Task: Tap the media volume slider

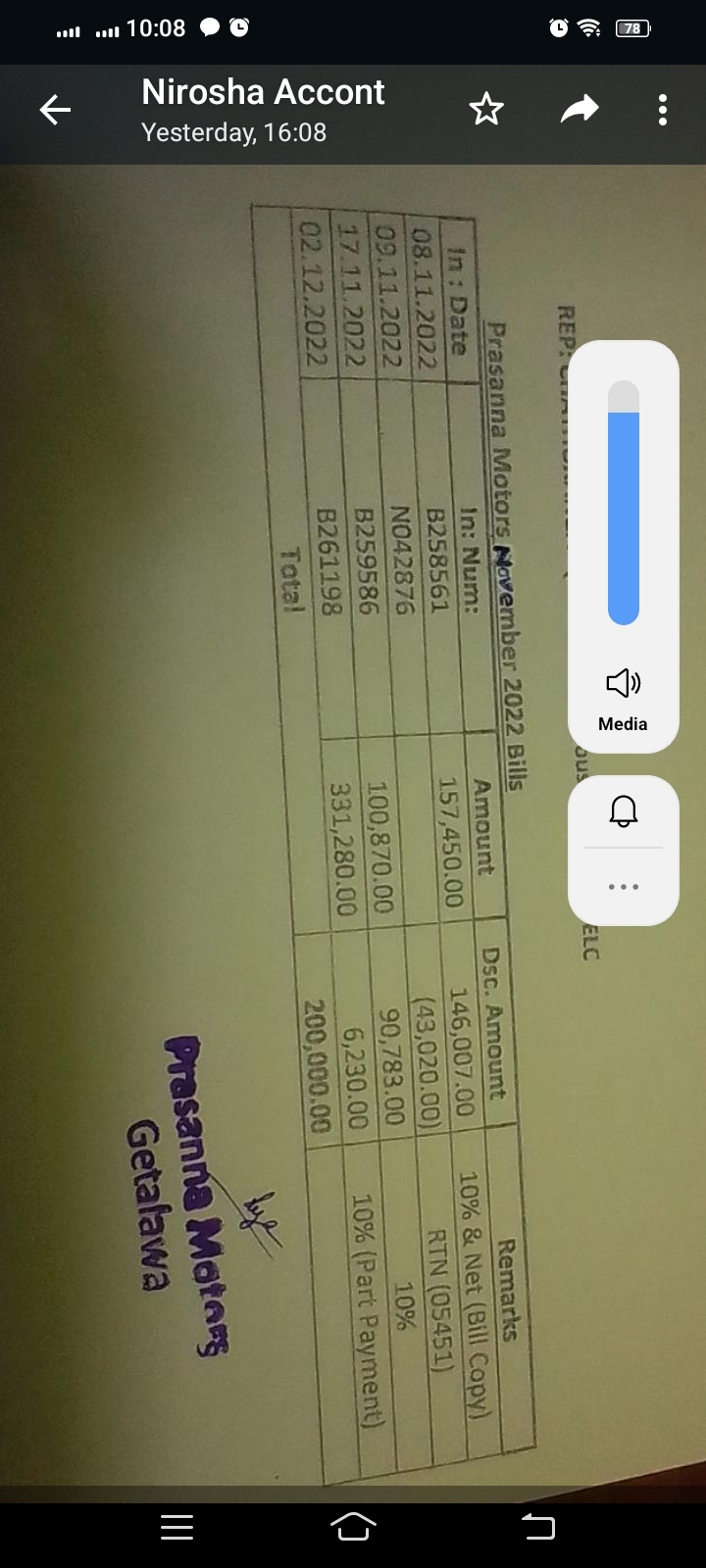Action: pyautogui.click(x=623, y=504)
